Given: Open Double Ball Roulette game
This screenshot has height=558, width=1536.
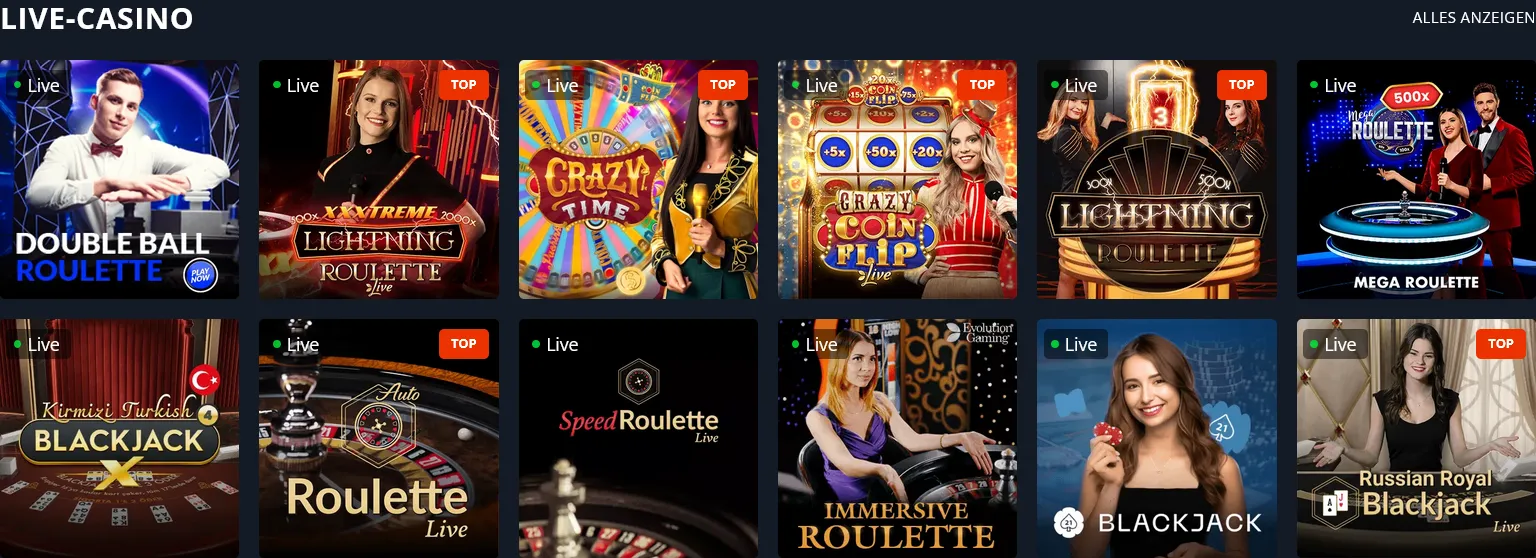Looking at the screenshot, I should (119, 180).
